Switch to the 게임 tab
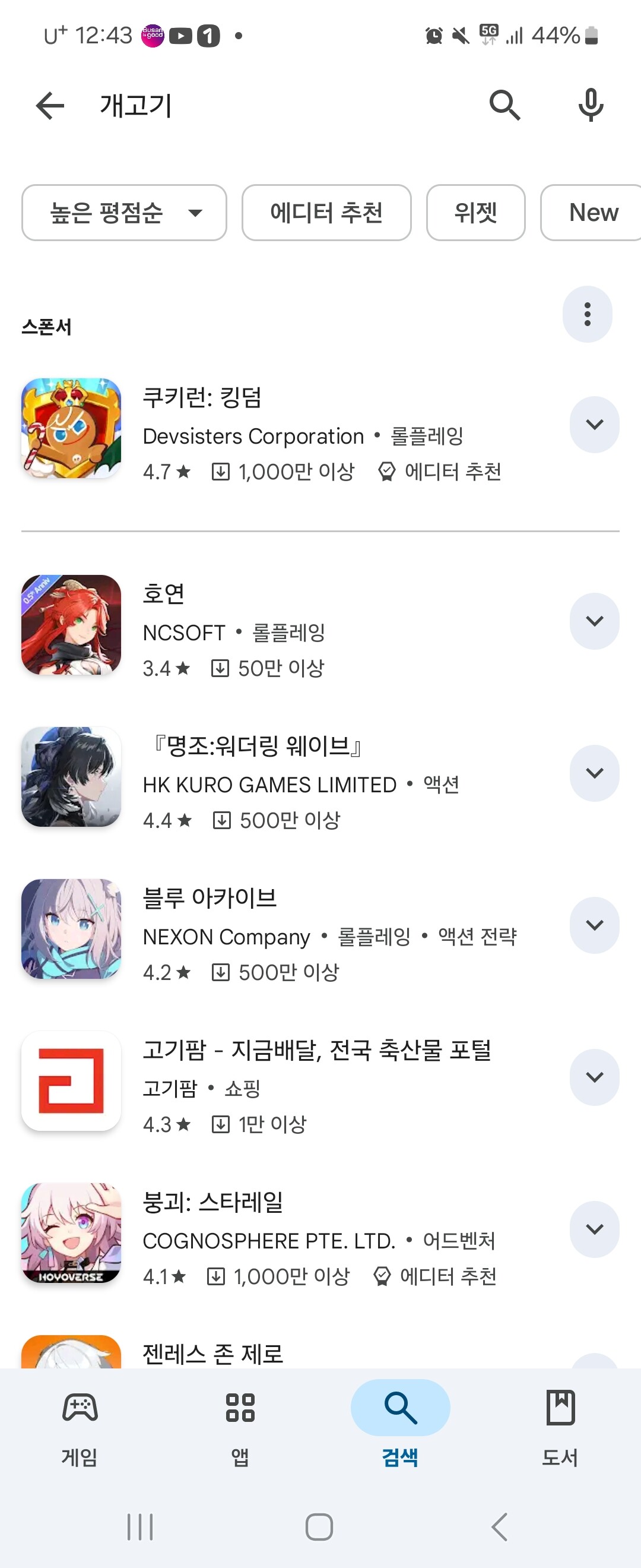This screenshot has width=641, height=1568. 80,1426
